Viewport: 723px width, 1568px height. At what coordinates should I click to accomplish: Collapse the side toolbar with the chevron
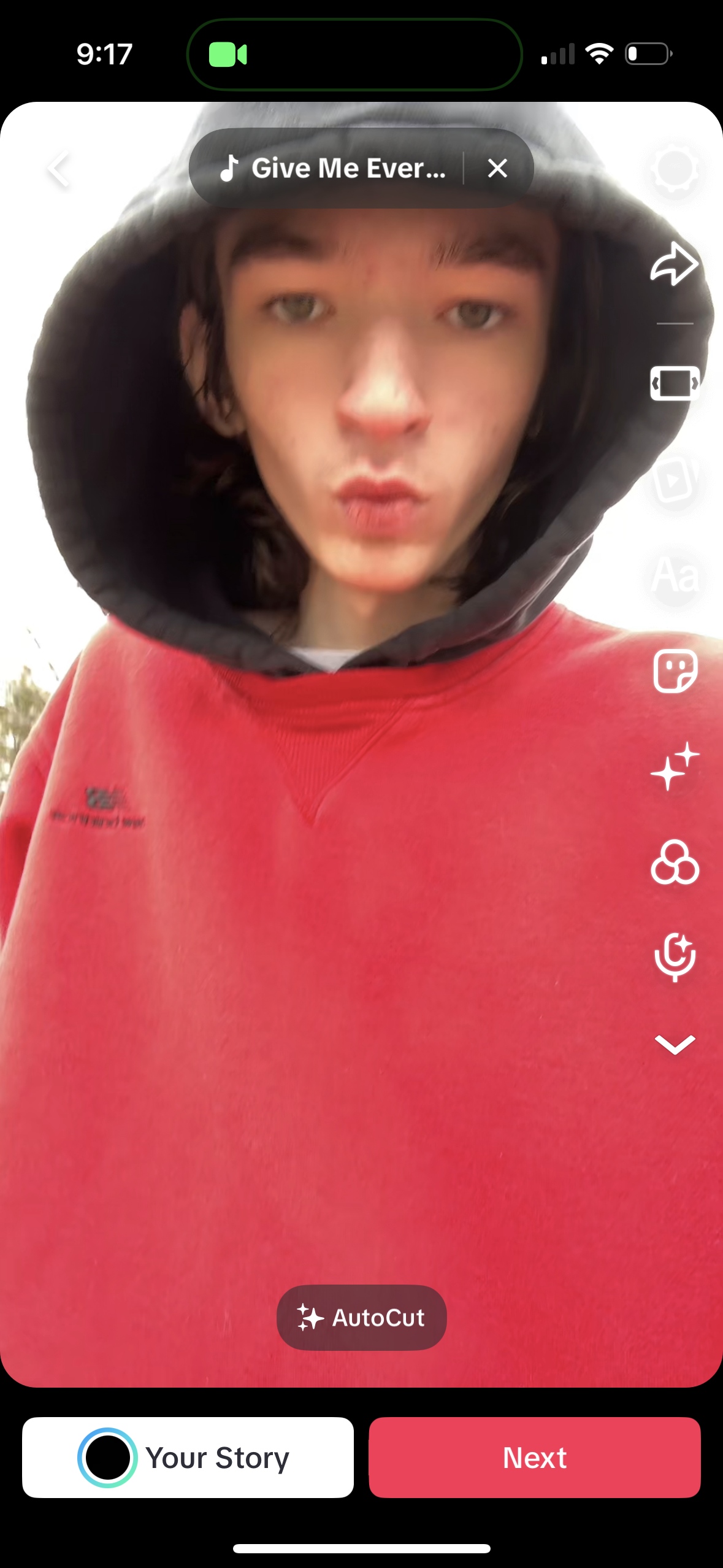coord(675,1044)
